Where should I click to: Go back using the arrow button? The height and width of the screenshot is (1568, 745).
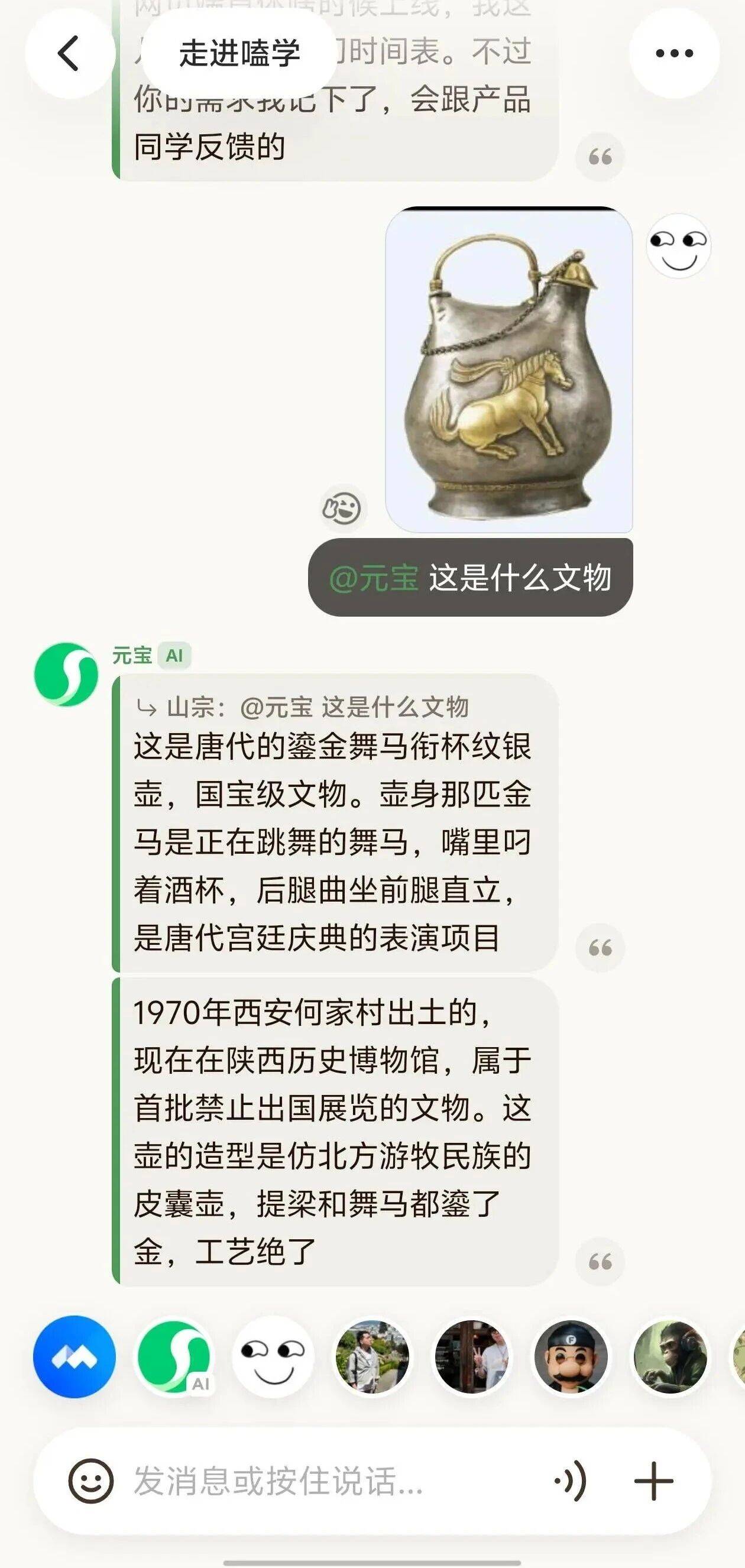pyautogui.click(x=69, y=54)
